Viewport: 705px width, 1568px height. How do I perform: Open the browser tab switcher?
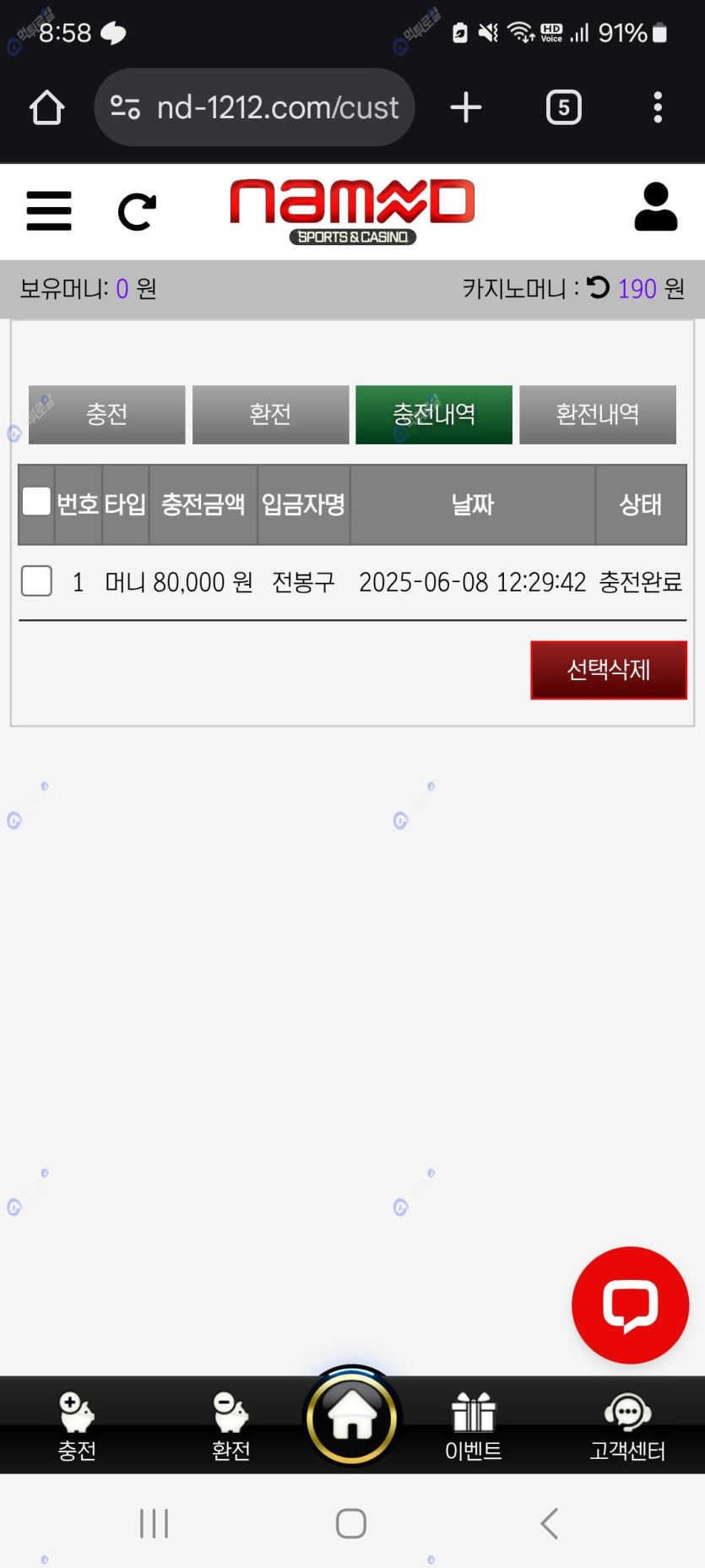563,107
